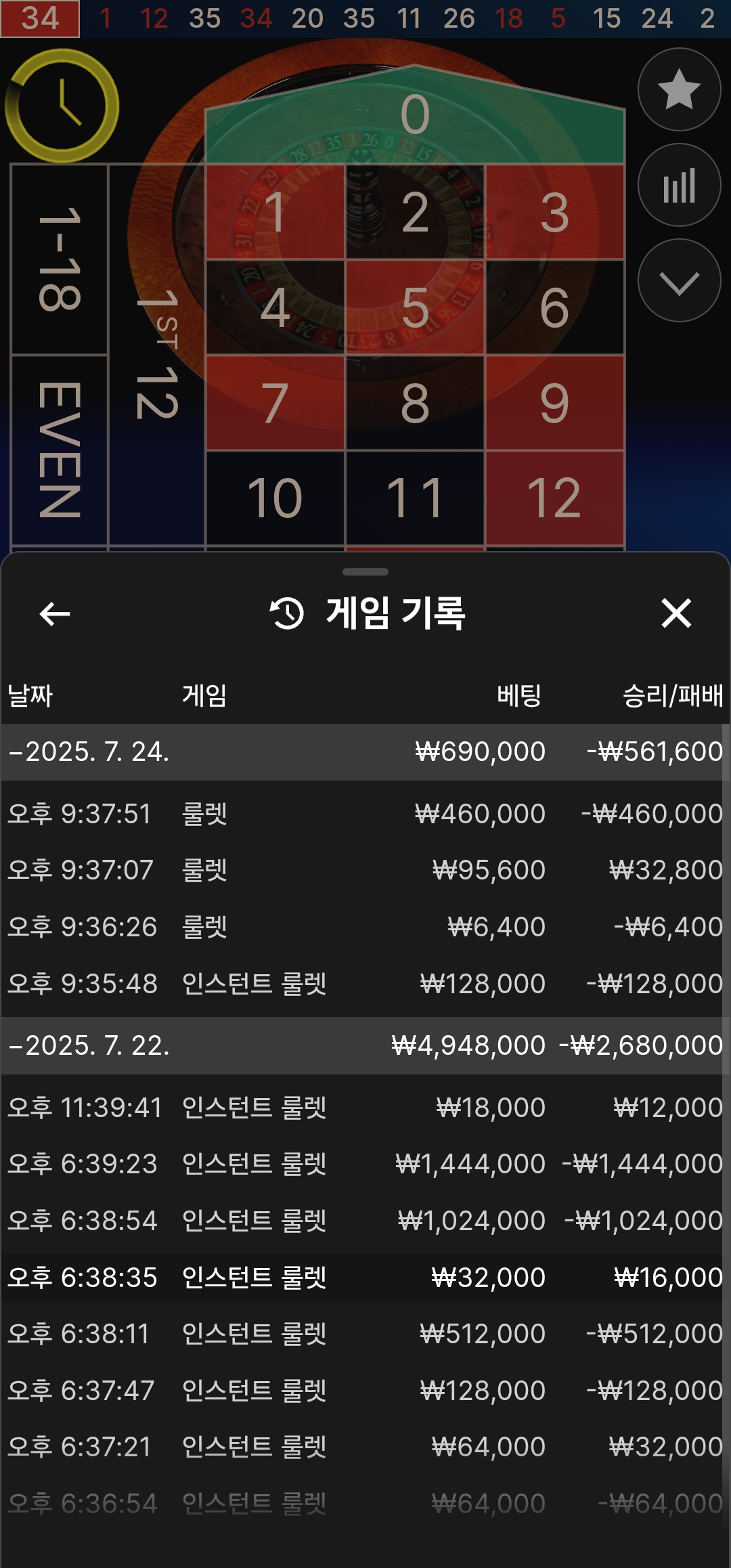Open the 오후 11:39:41 인스턴트 룰렛 record

[365, 1108]
